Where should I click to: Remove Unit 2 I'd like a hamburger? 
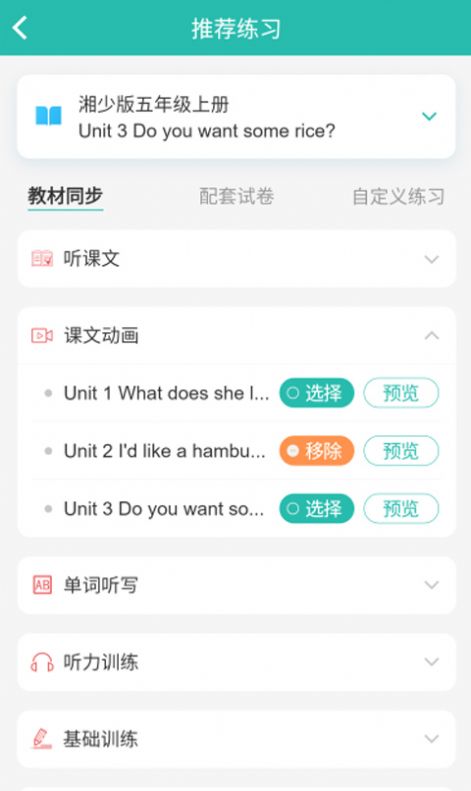point(317,450)
